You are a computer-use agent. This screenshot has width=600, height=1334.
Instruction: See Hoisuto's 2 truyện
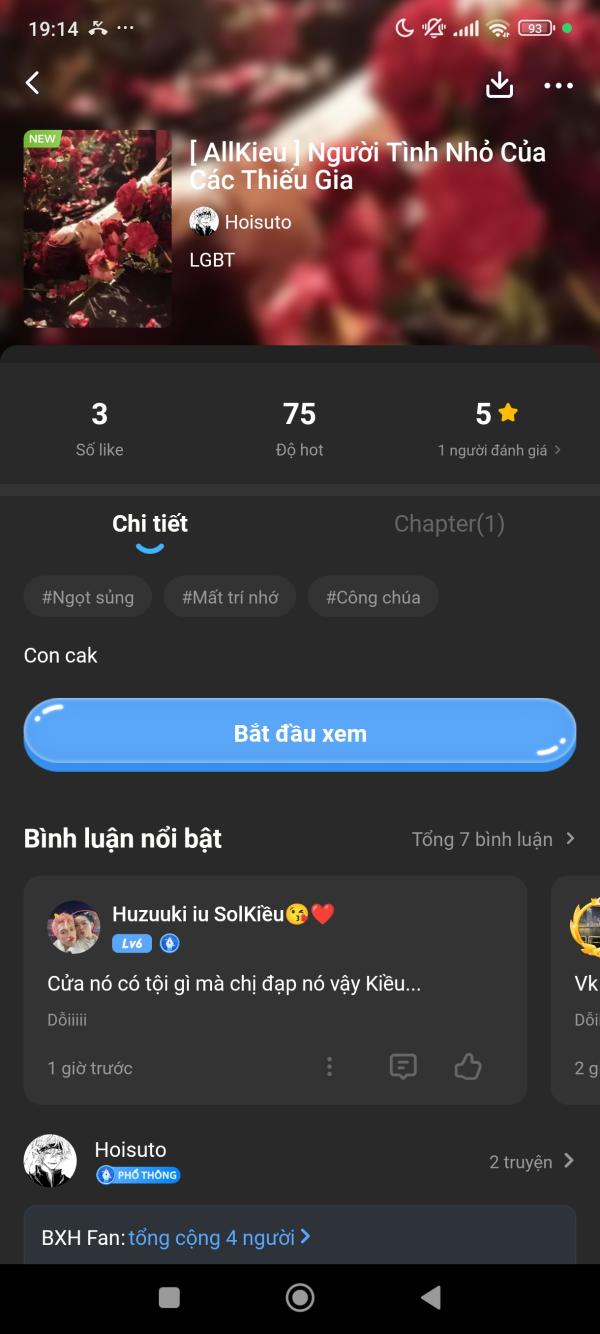(531, 1161)
